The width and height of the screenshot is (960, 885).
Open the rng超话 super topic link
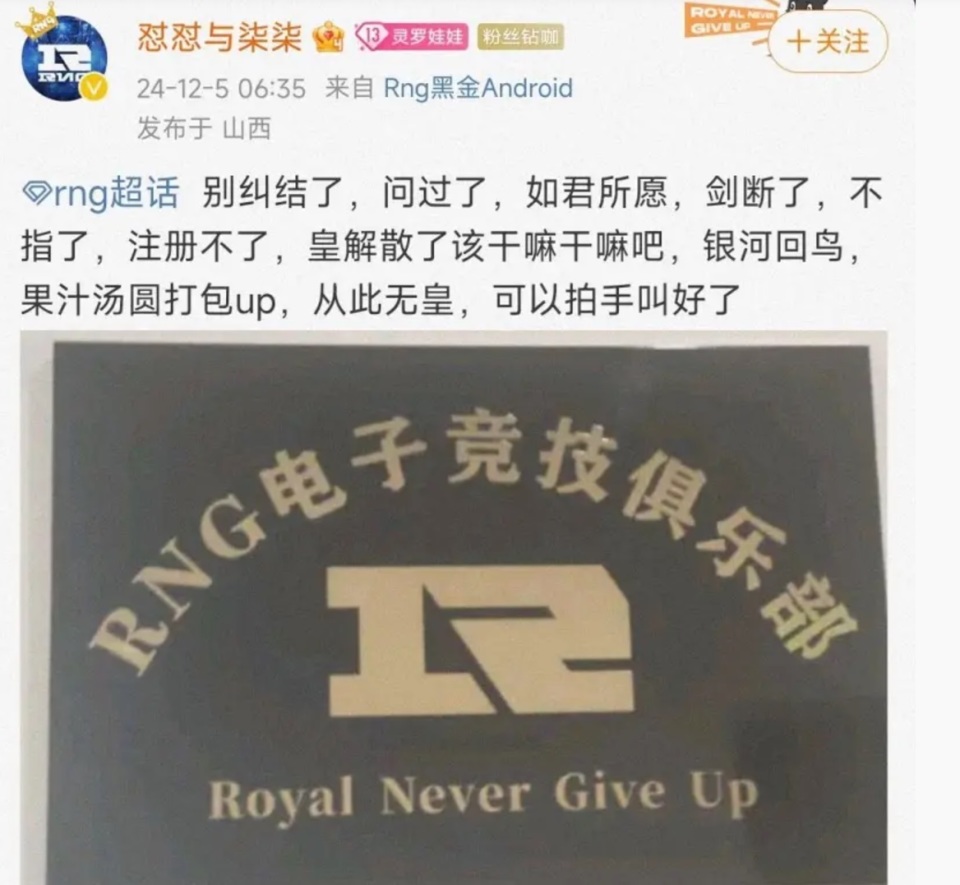click(100, 192)
